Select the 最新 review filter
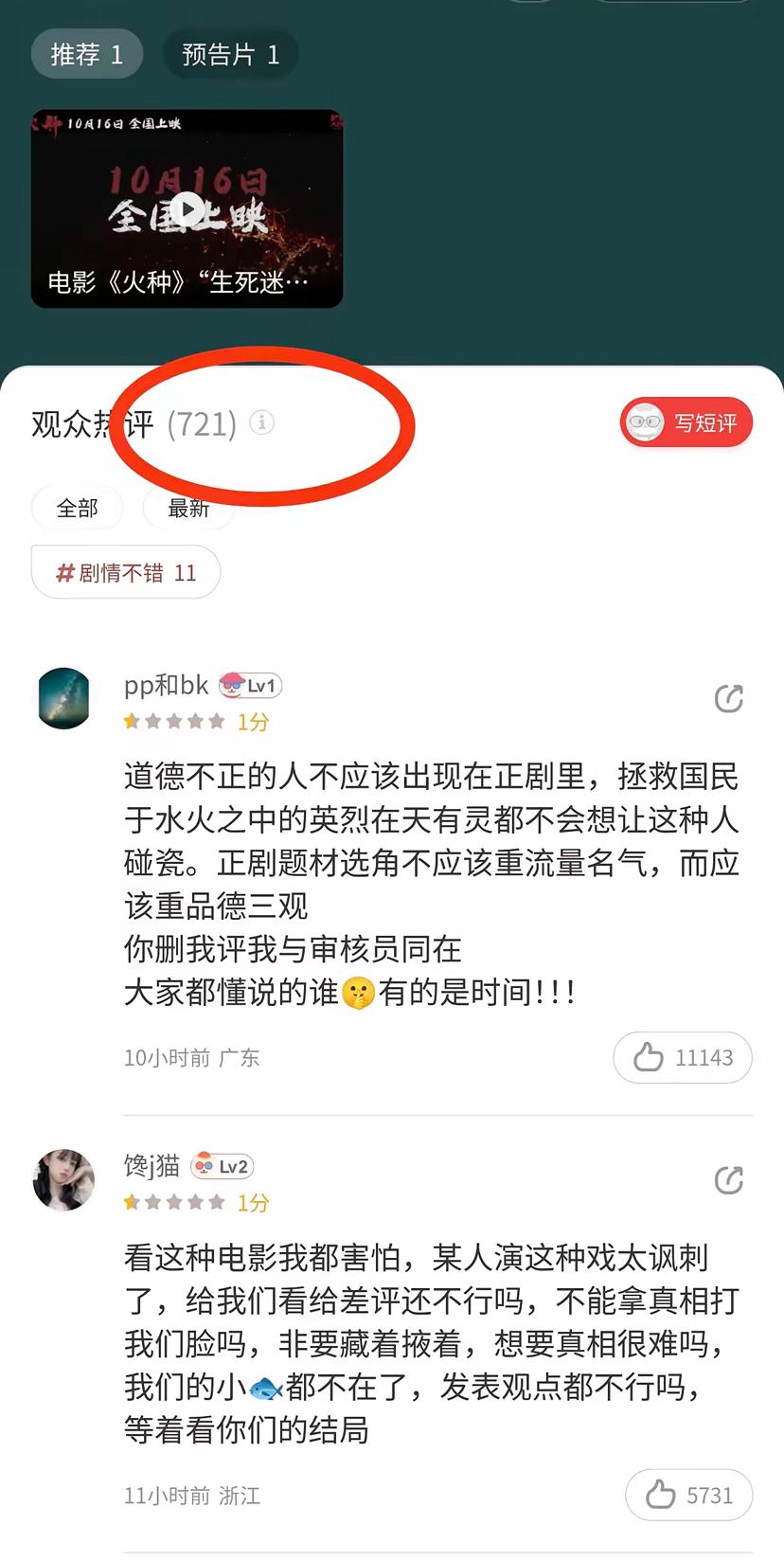 pyautogui.click(x=188, y=509)
